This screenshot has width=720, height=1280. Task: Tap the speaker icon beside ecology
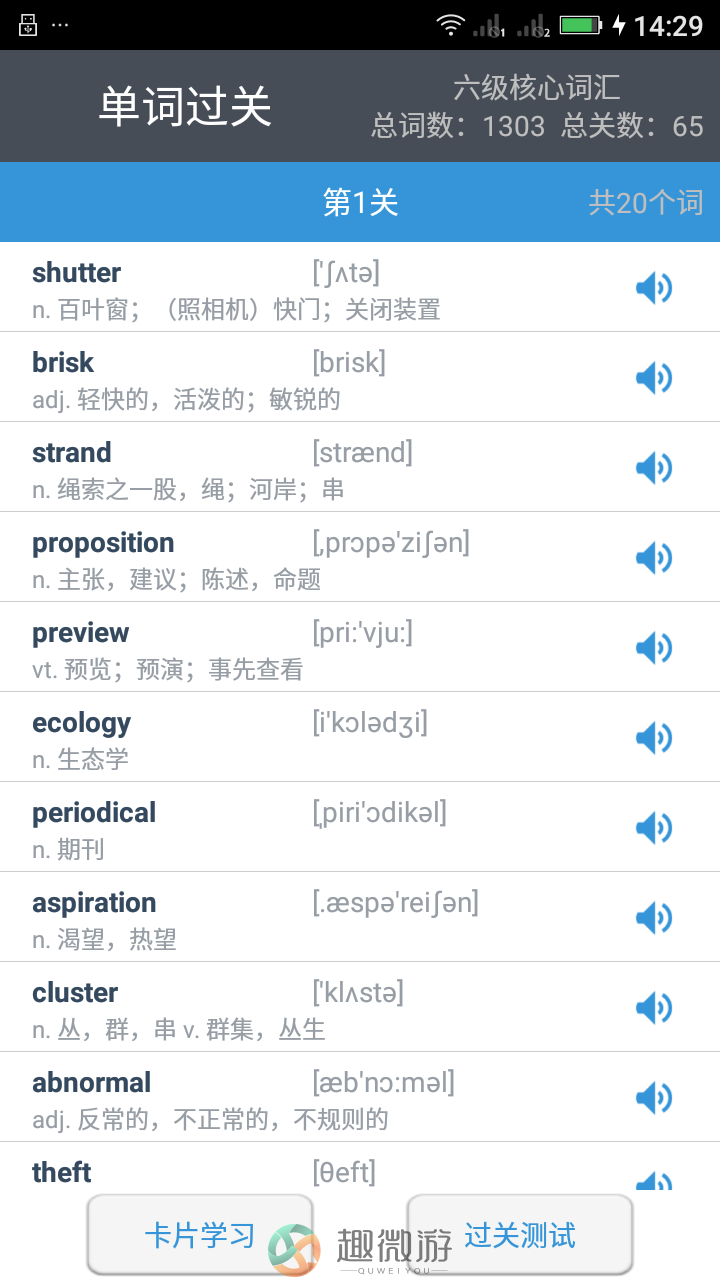[x=654, y=738]
